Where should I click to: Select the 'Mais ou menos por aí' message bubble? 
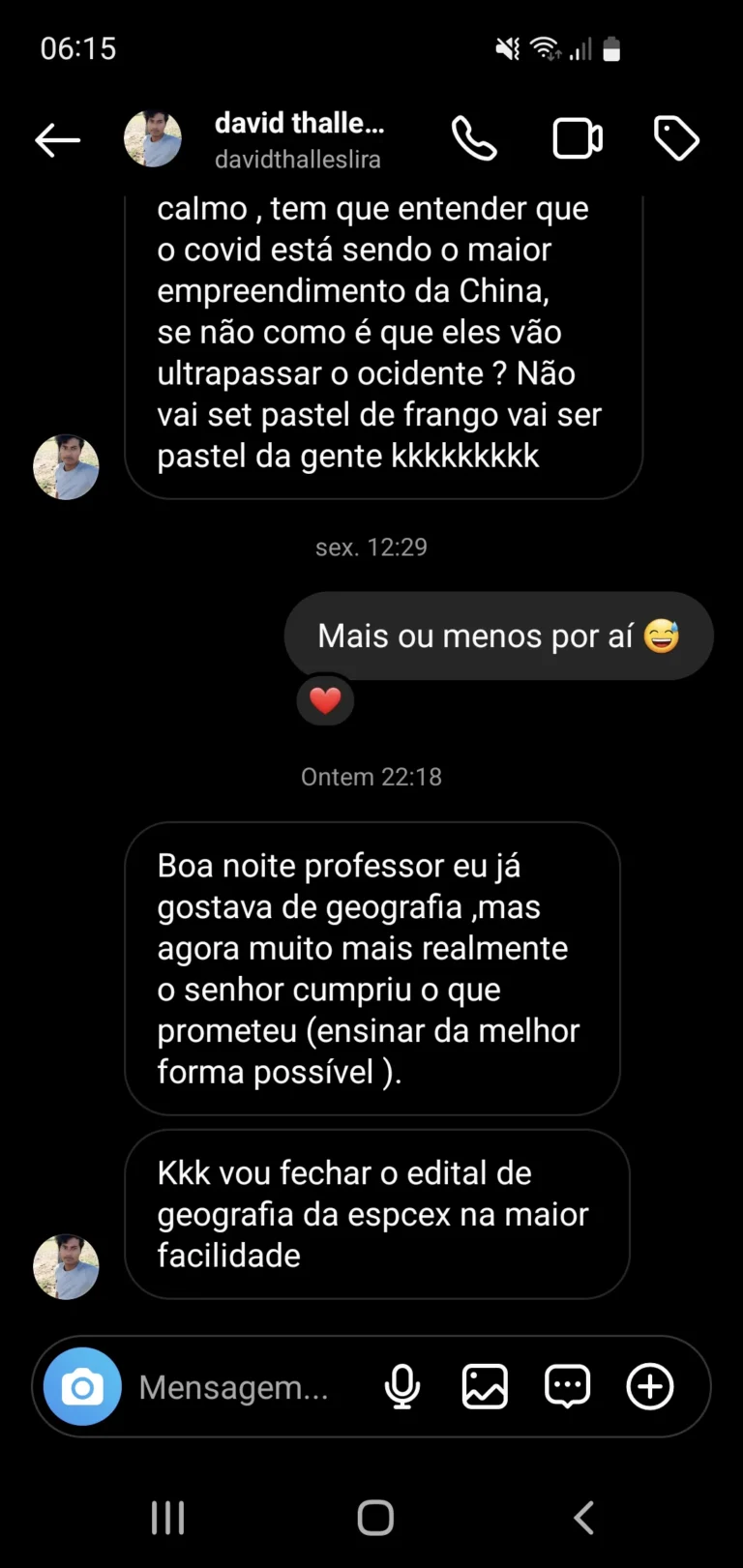pos(497,636)
